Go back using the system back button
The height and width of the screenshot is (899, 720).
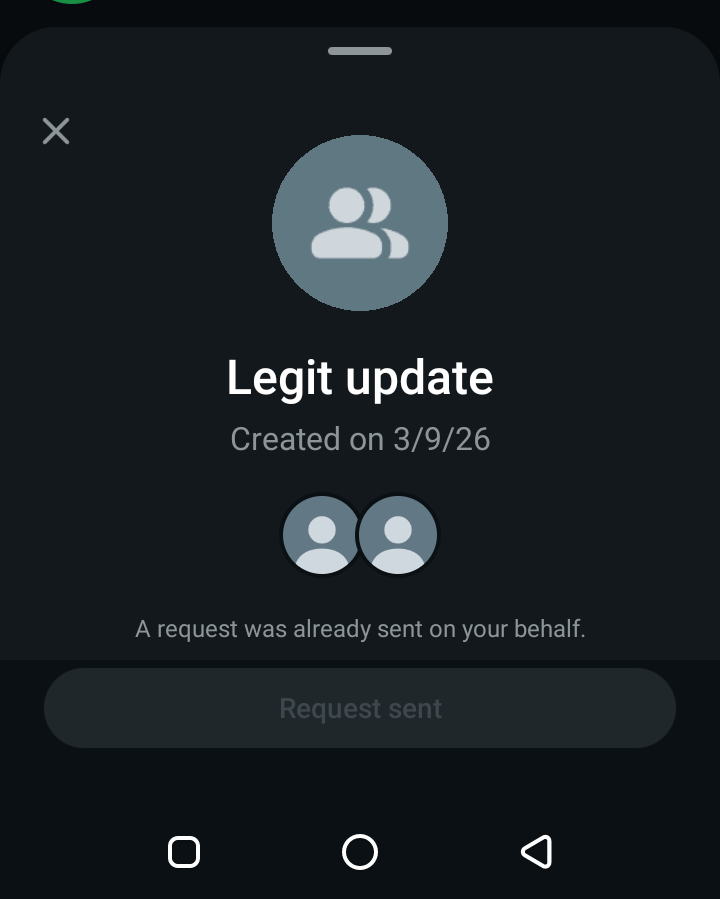click(x=537, y=852)
